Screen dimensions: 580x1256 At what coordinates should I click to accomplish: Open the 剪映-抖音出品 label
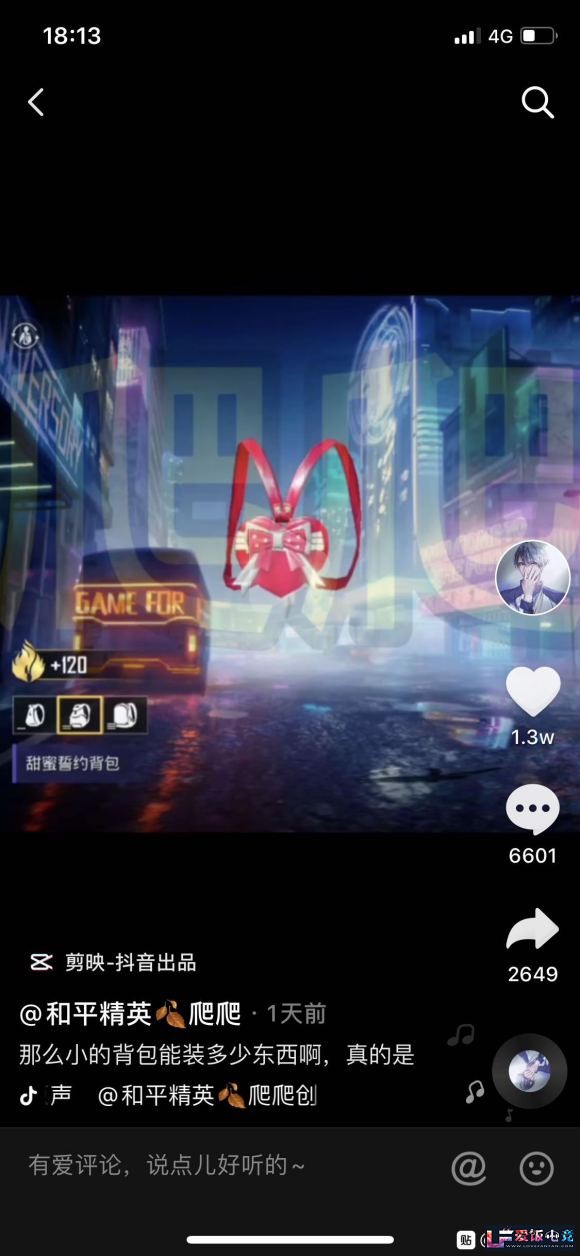point(112,963)
